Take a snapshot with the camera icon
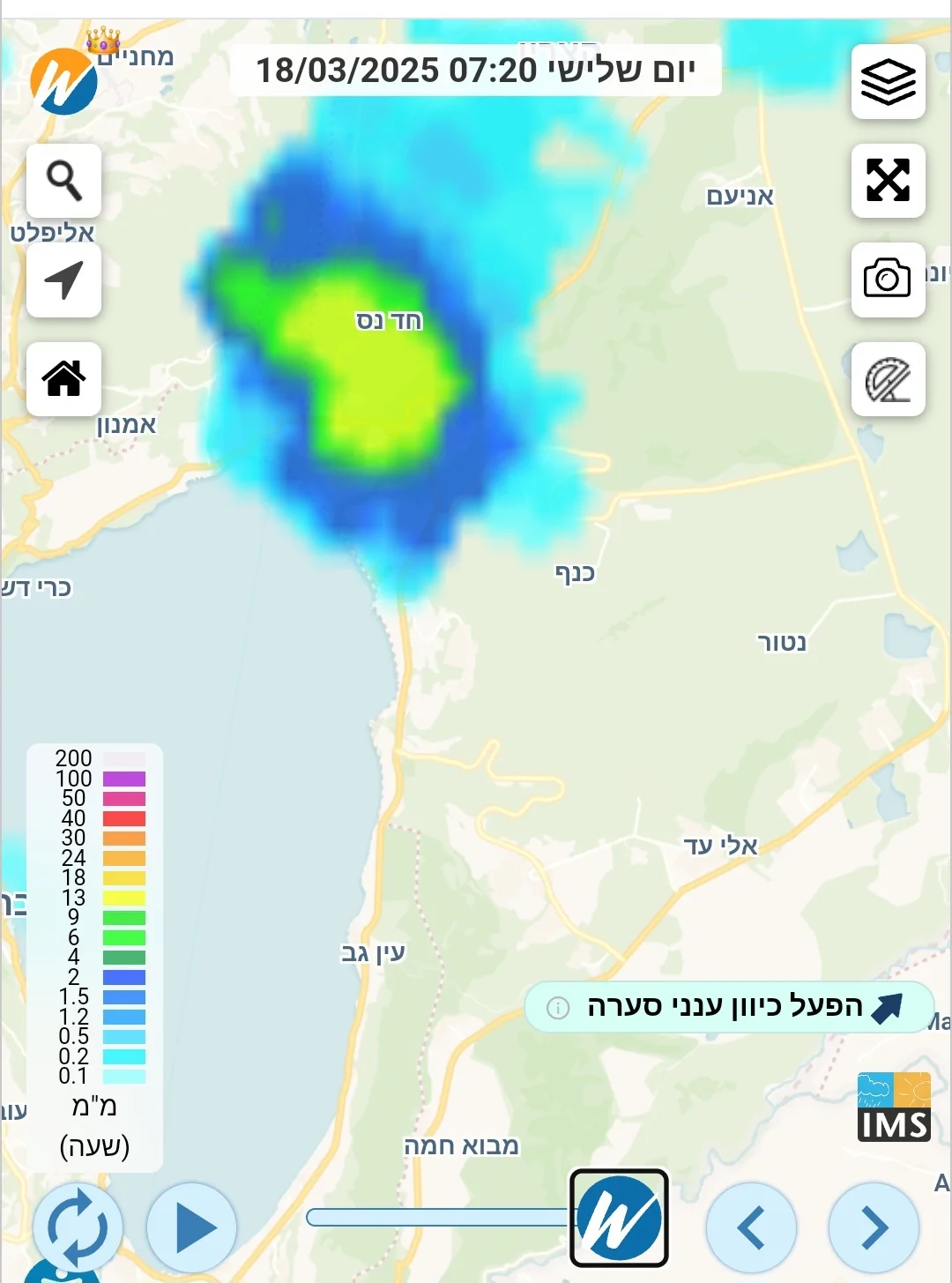Image resolution: width=952 pixels, height=1283 pixels. (888, 280)
